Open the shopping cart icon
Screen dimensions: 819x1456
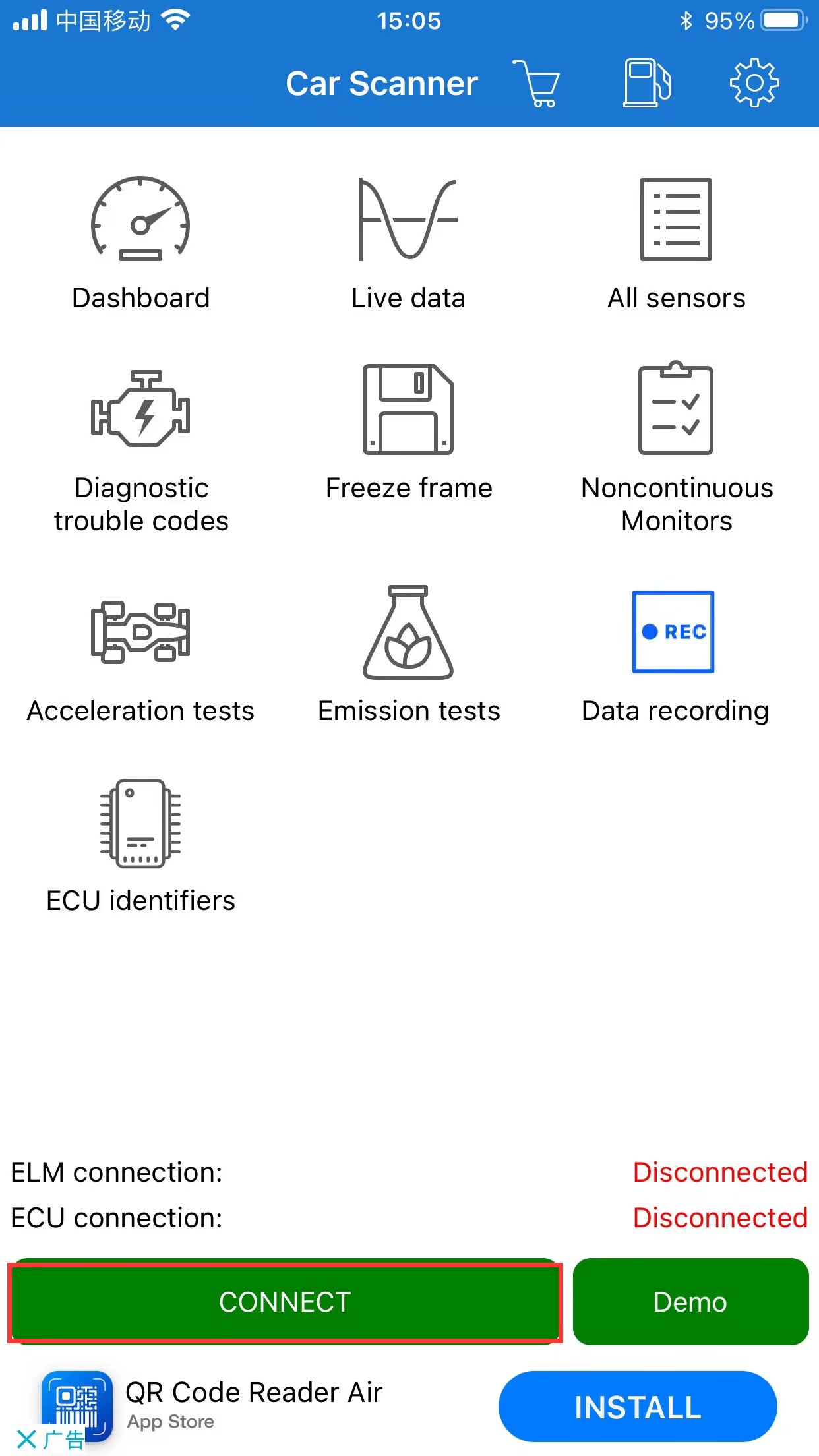[x=537, y=83]
